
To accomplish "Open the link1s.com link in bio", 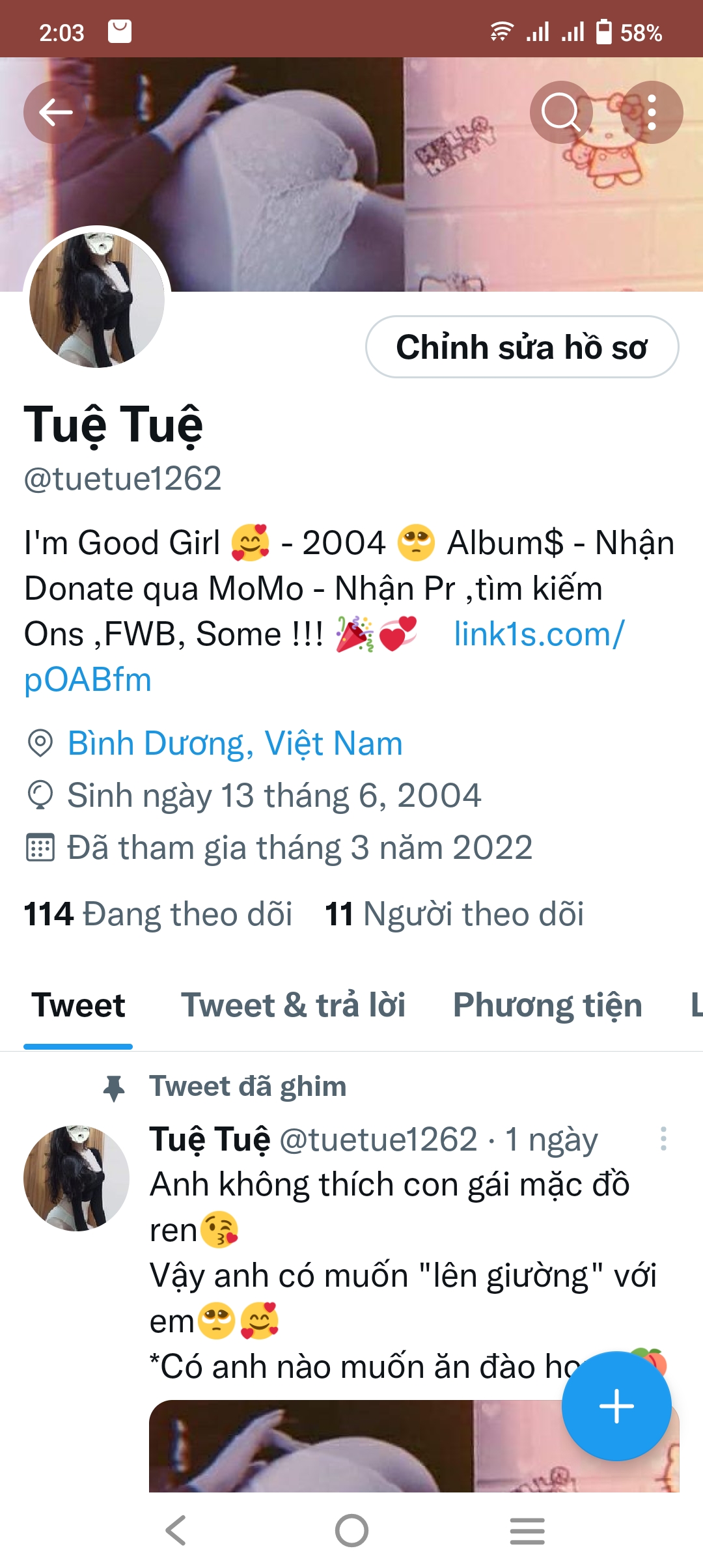I will pos(539,634).
